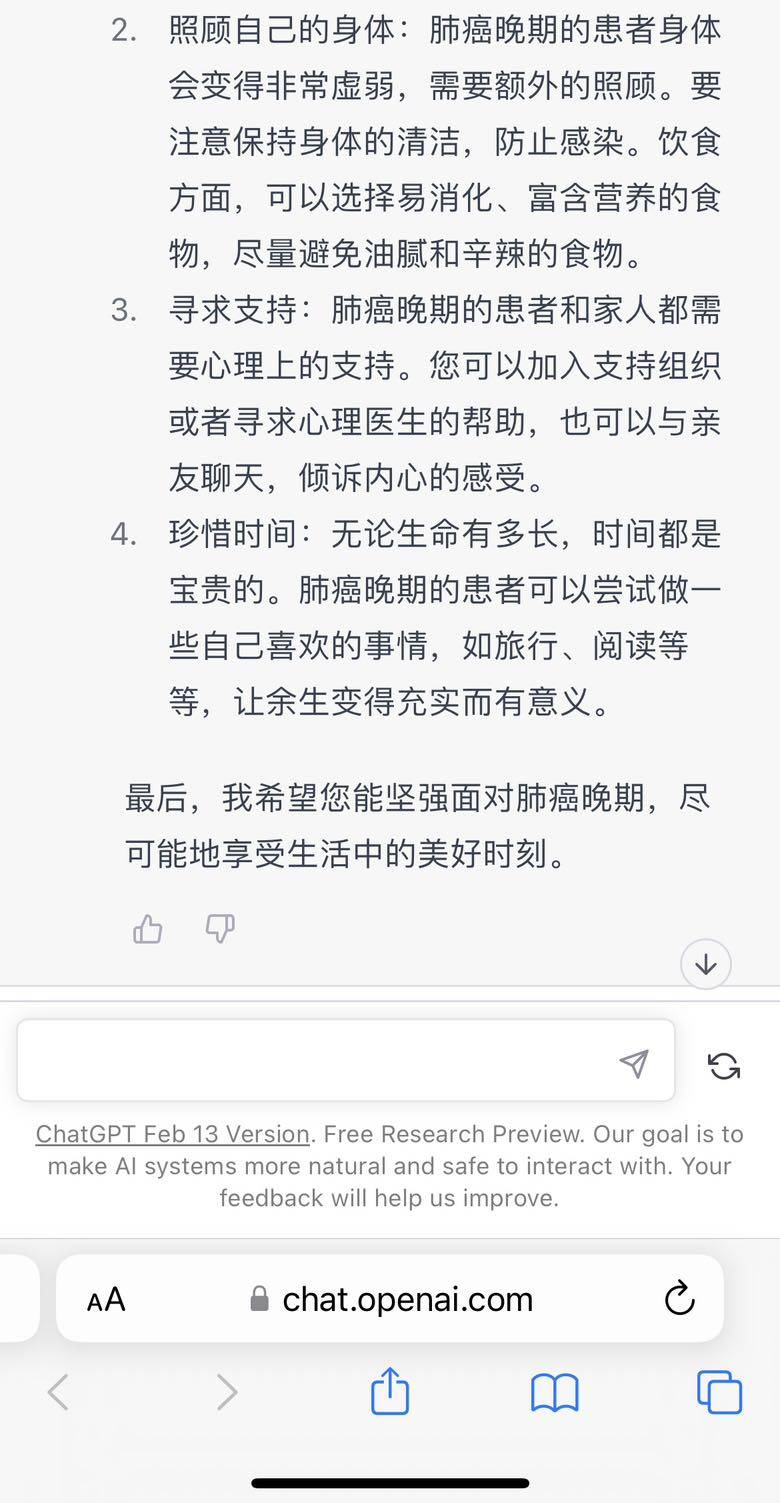This screenshot has height=1503, width=780.
Task: Send the typed message
Action: click(x=634, y=1062)
